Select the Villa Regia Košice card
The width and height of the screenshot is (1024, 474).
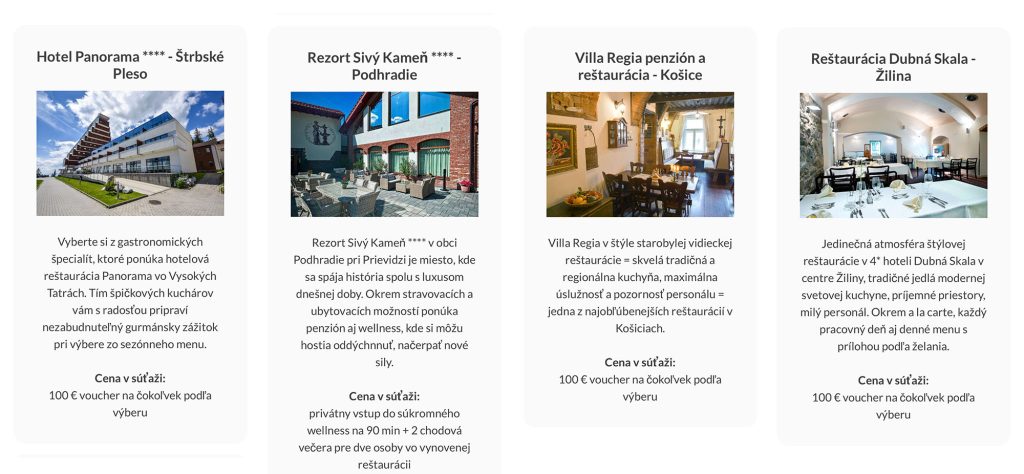tap(640, 66)
